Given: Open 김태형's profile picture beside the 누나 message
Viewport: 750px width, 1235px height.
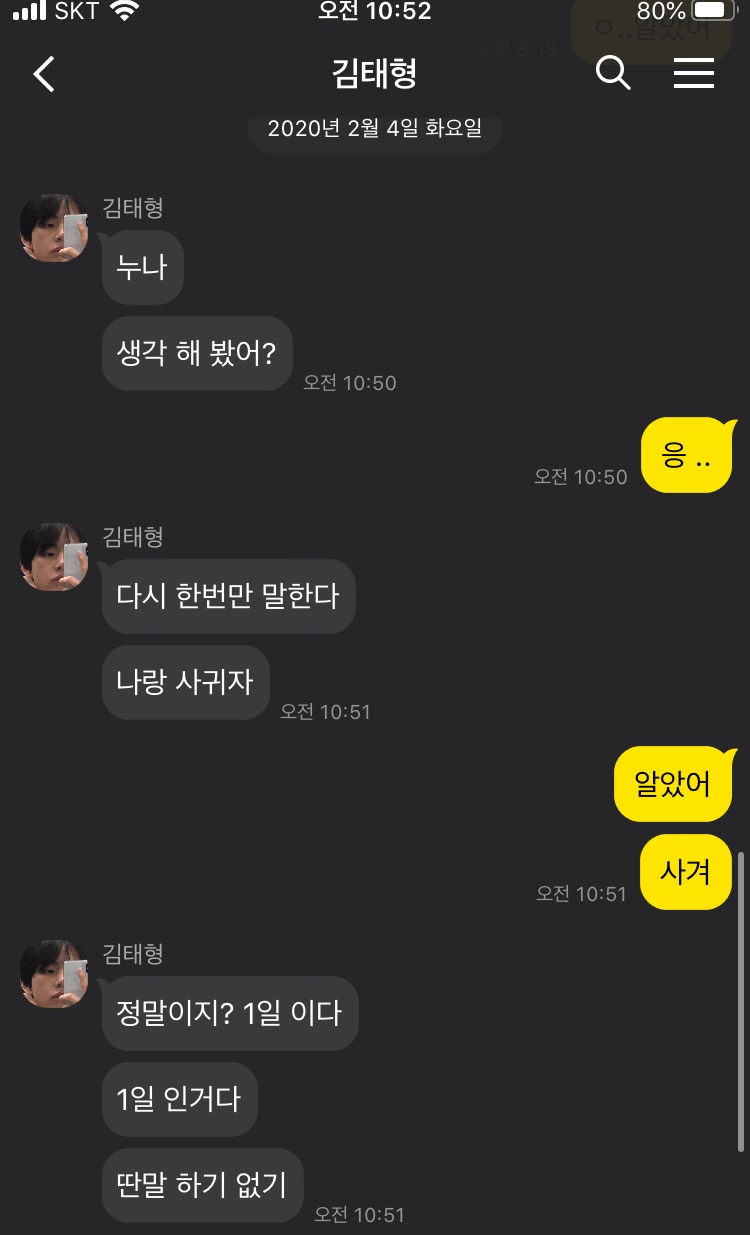Looking at the screenshot, I should pyautogui.click(x=54, y=228).
